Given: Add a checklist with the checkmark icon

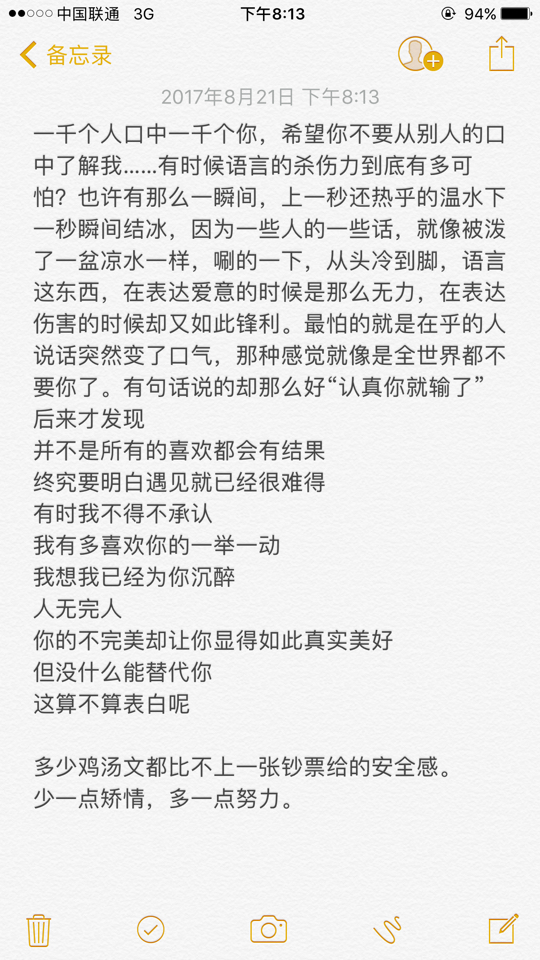Looking at the screenshot, I should [151, 929].
